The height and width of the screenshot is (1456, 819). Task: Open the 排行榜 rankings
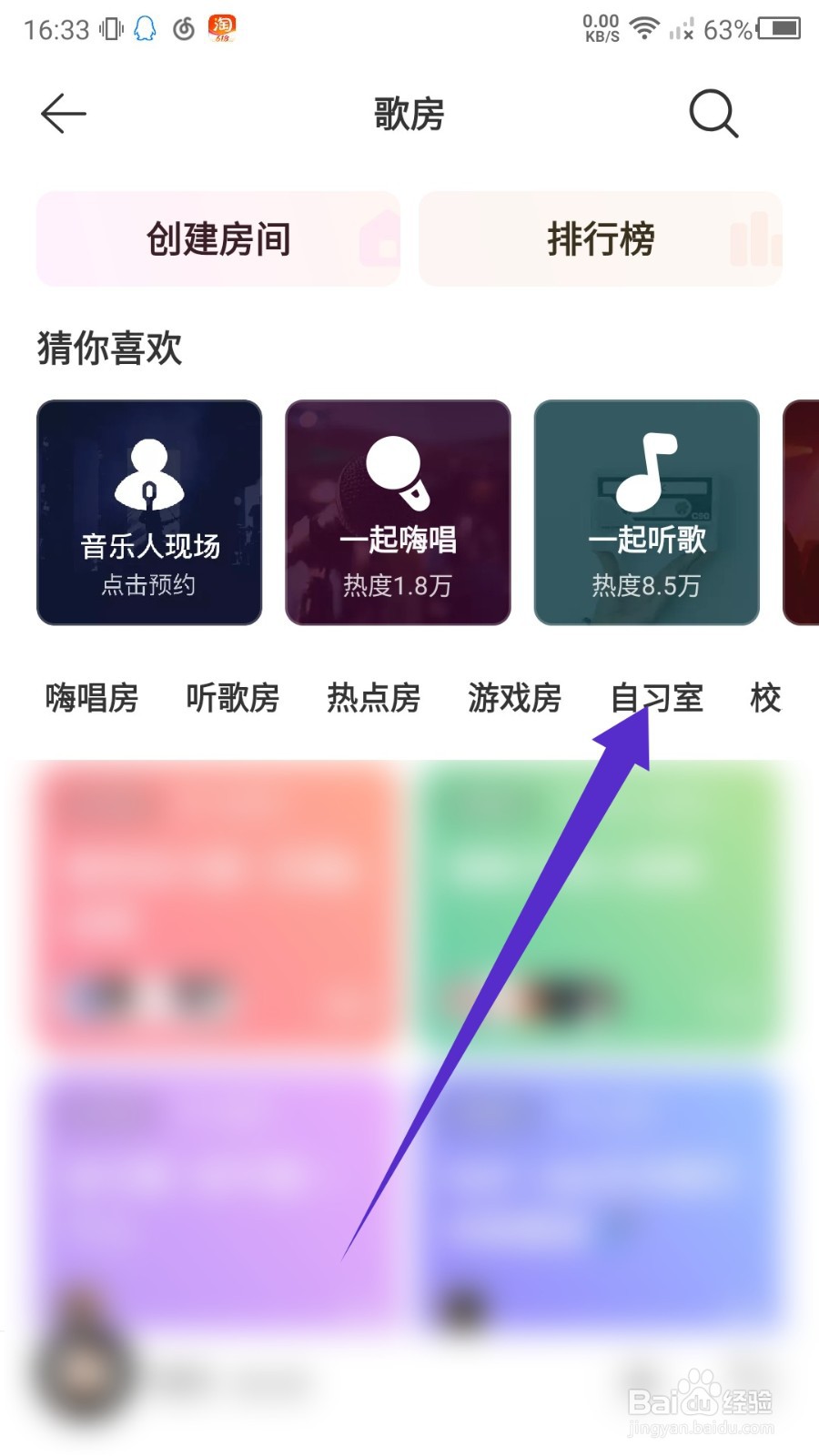point(601,238)
